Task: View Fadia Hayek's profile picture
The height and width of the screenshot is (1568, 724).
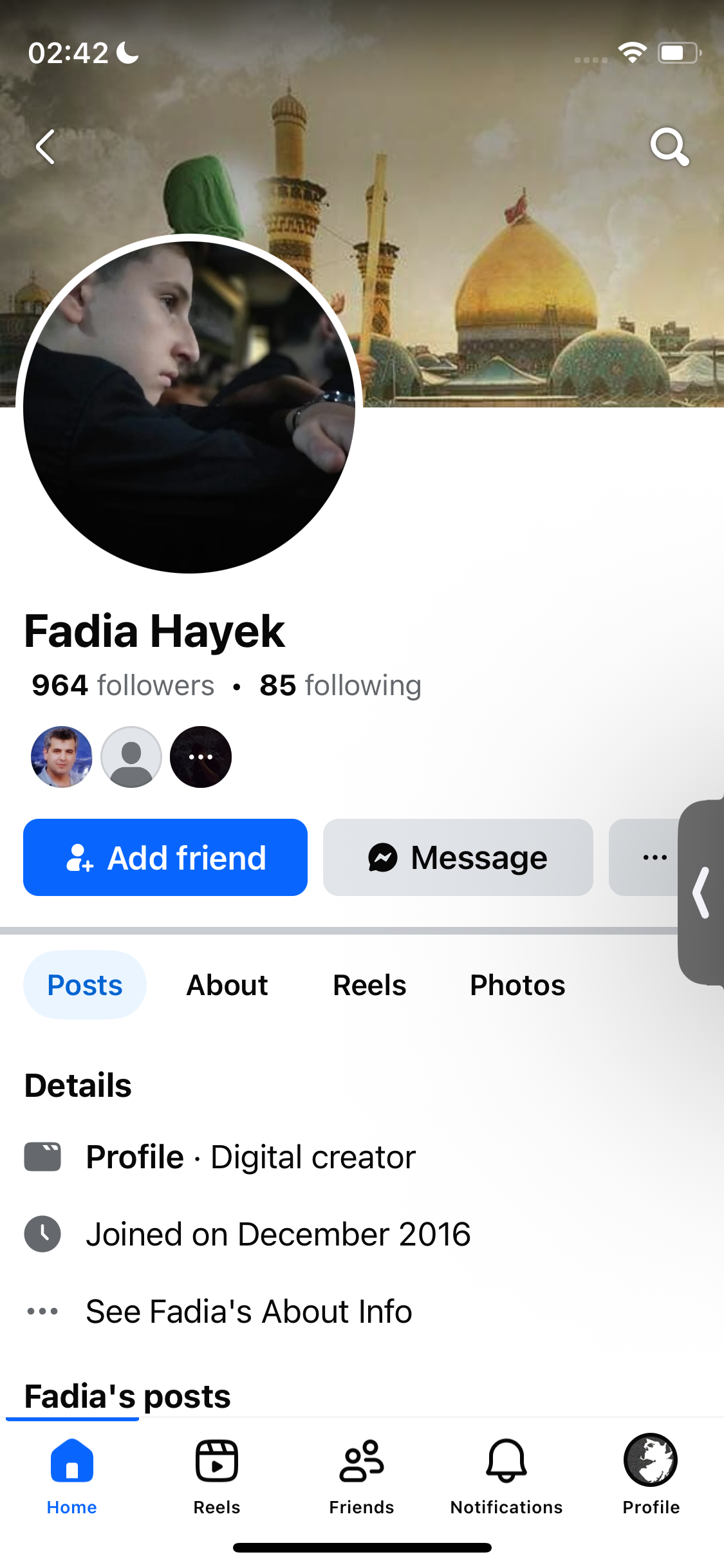Action: (189, 407)
